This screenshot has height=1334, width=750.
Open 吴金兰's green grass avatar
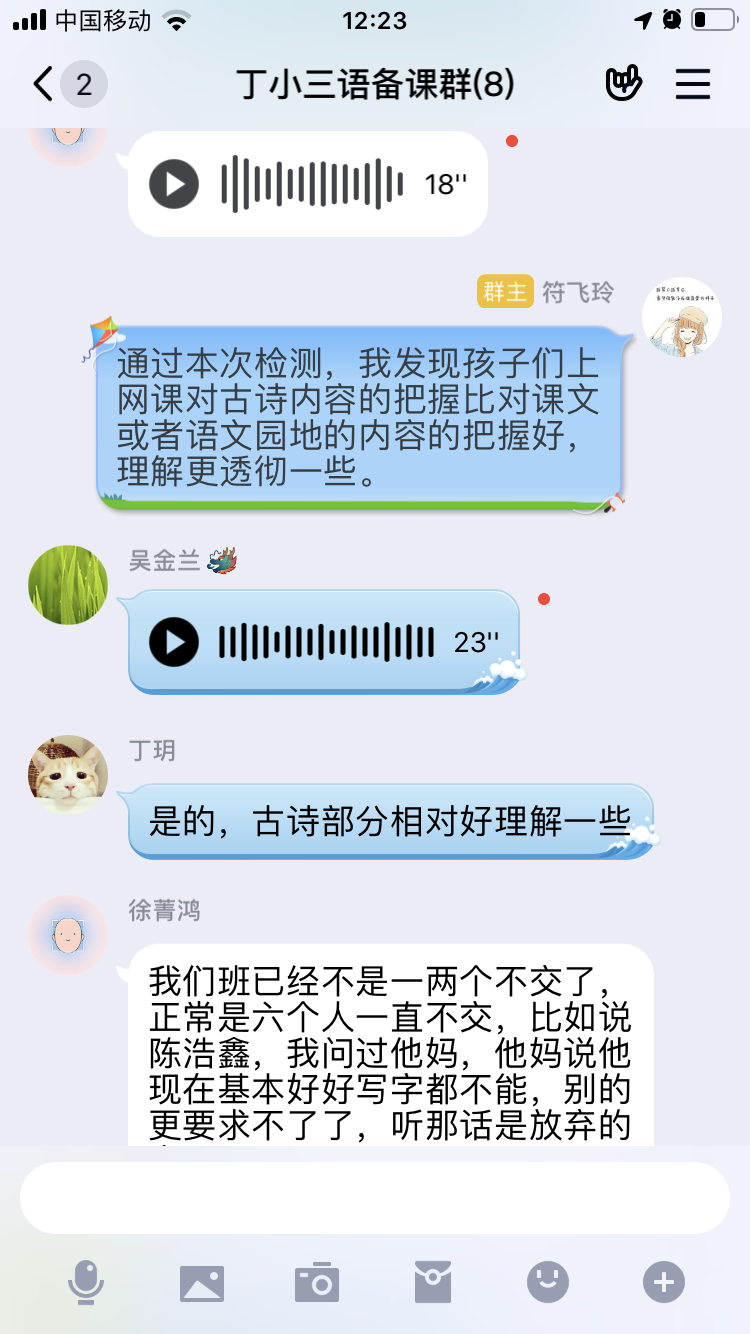(68, 585)
